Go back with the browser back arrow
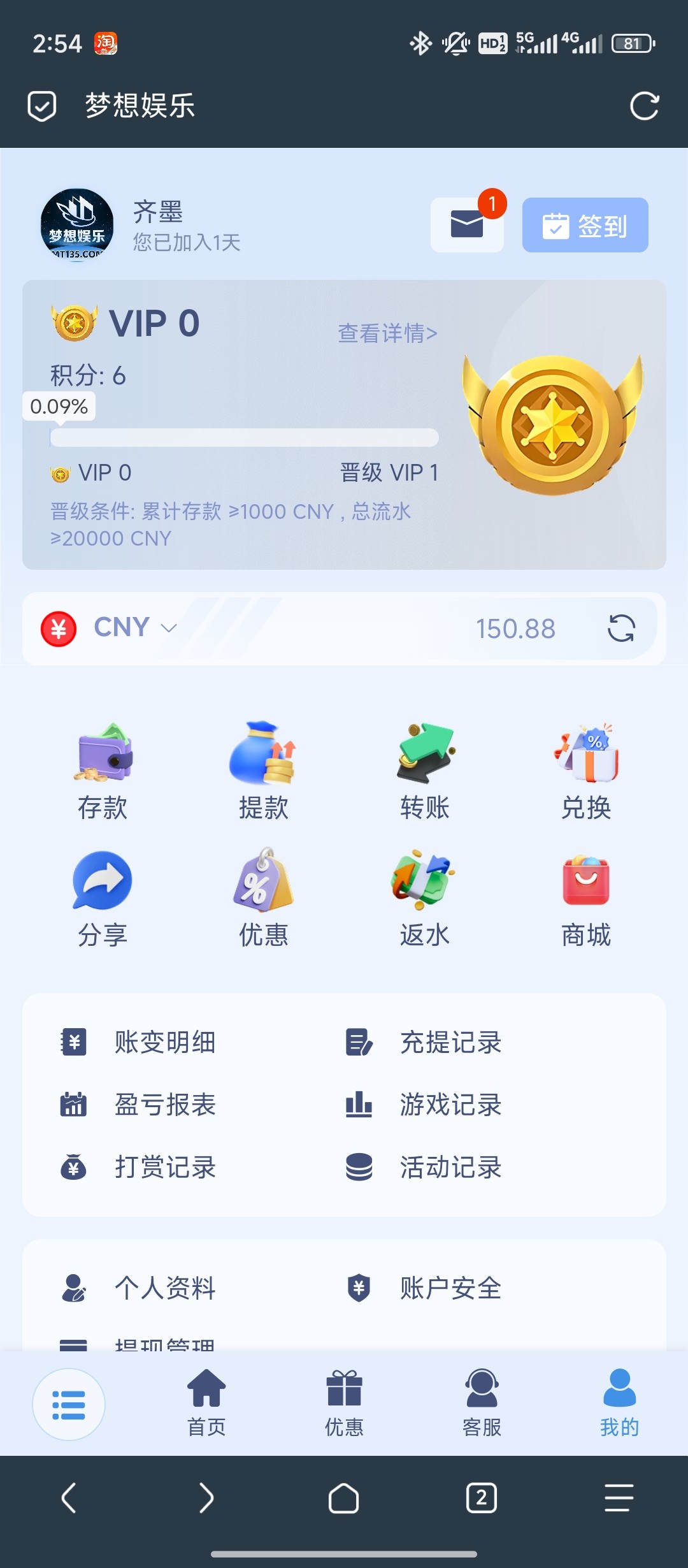 (69, 1498)
